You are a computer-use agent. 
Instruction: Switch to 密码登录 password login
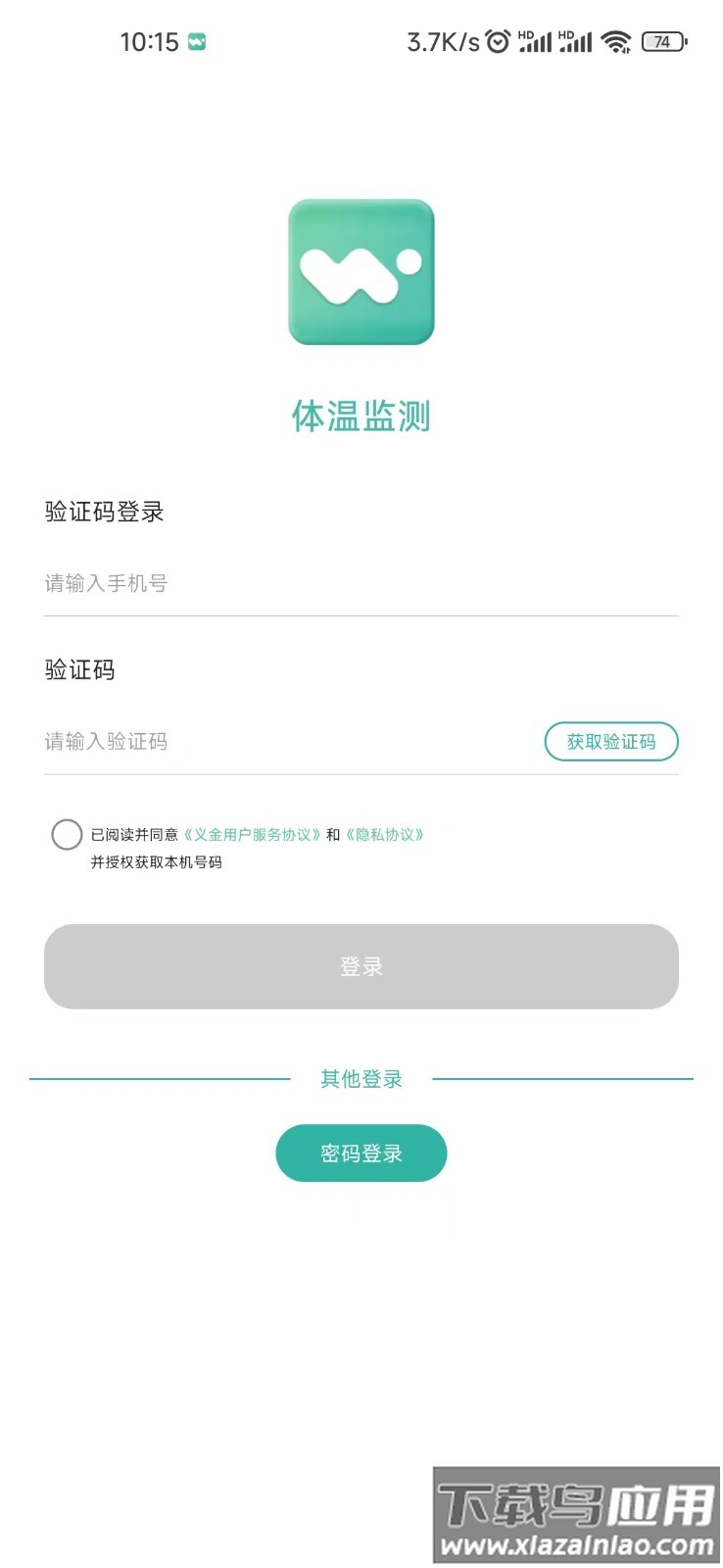(x=361, y=1152)
